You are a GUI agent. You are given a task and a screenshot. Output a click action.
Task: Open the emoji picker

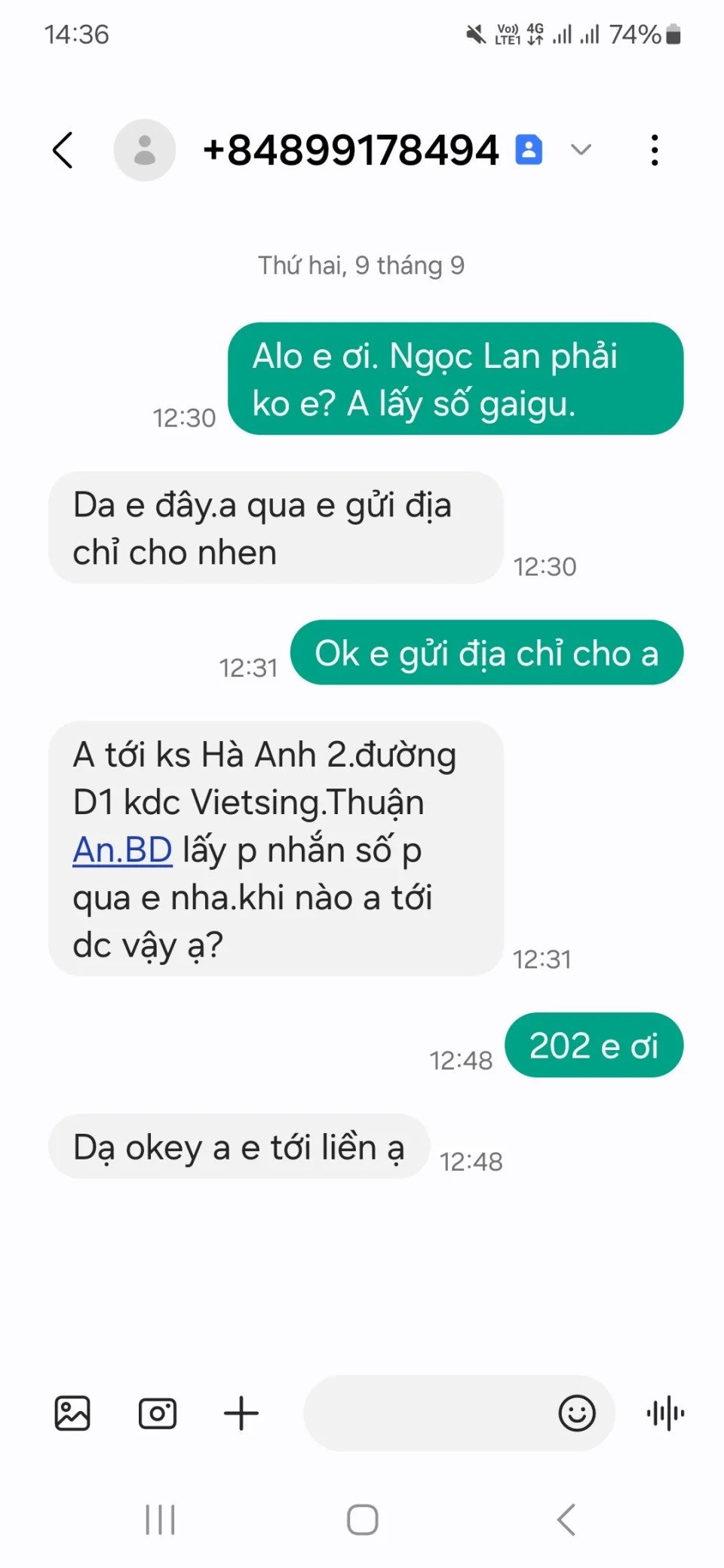577,1413
